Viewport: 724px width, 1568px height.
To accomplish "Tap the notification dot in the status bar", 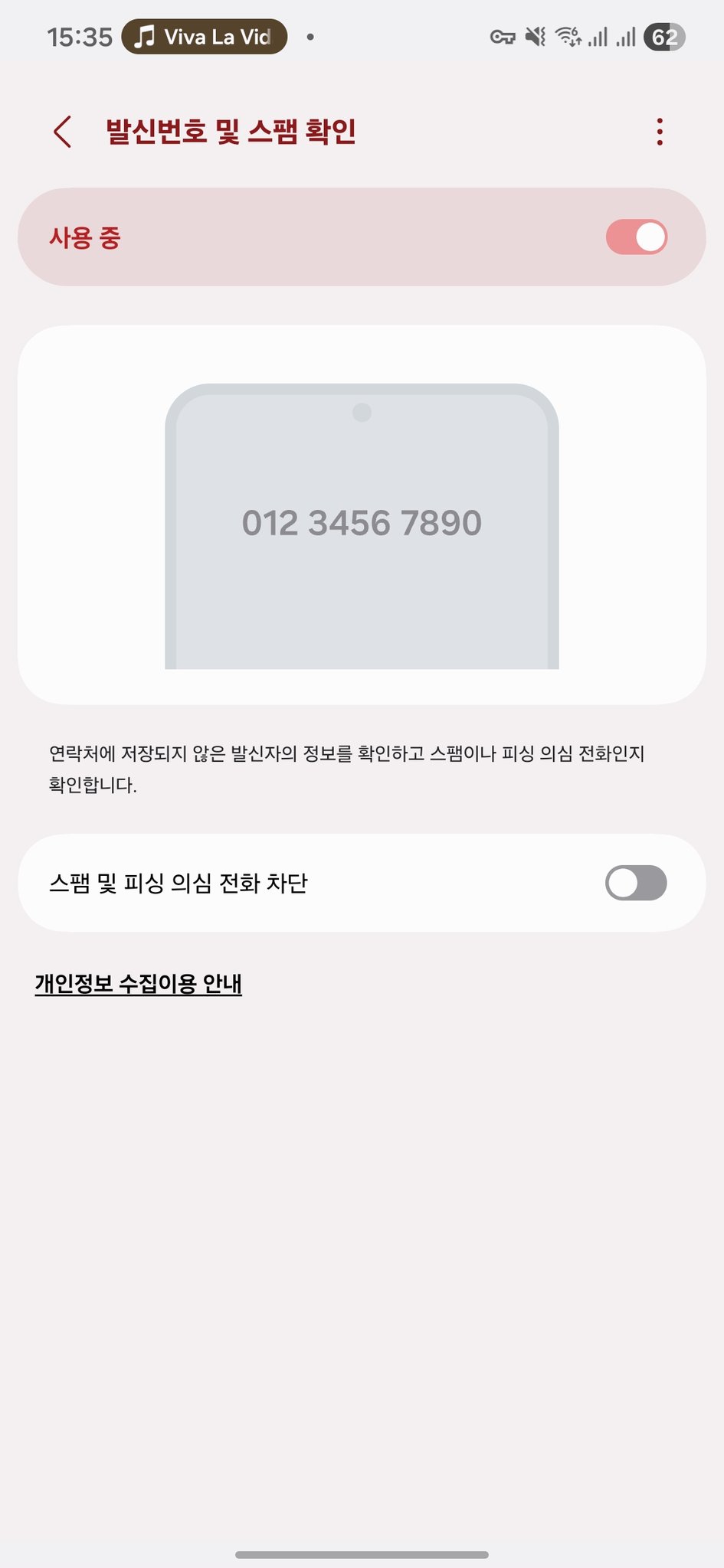I will (x=310, y=38).
